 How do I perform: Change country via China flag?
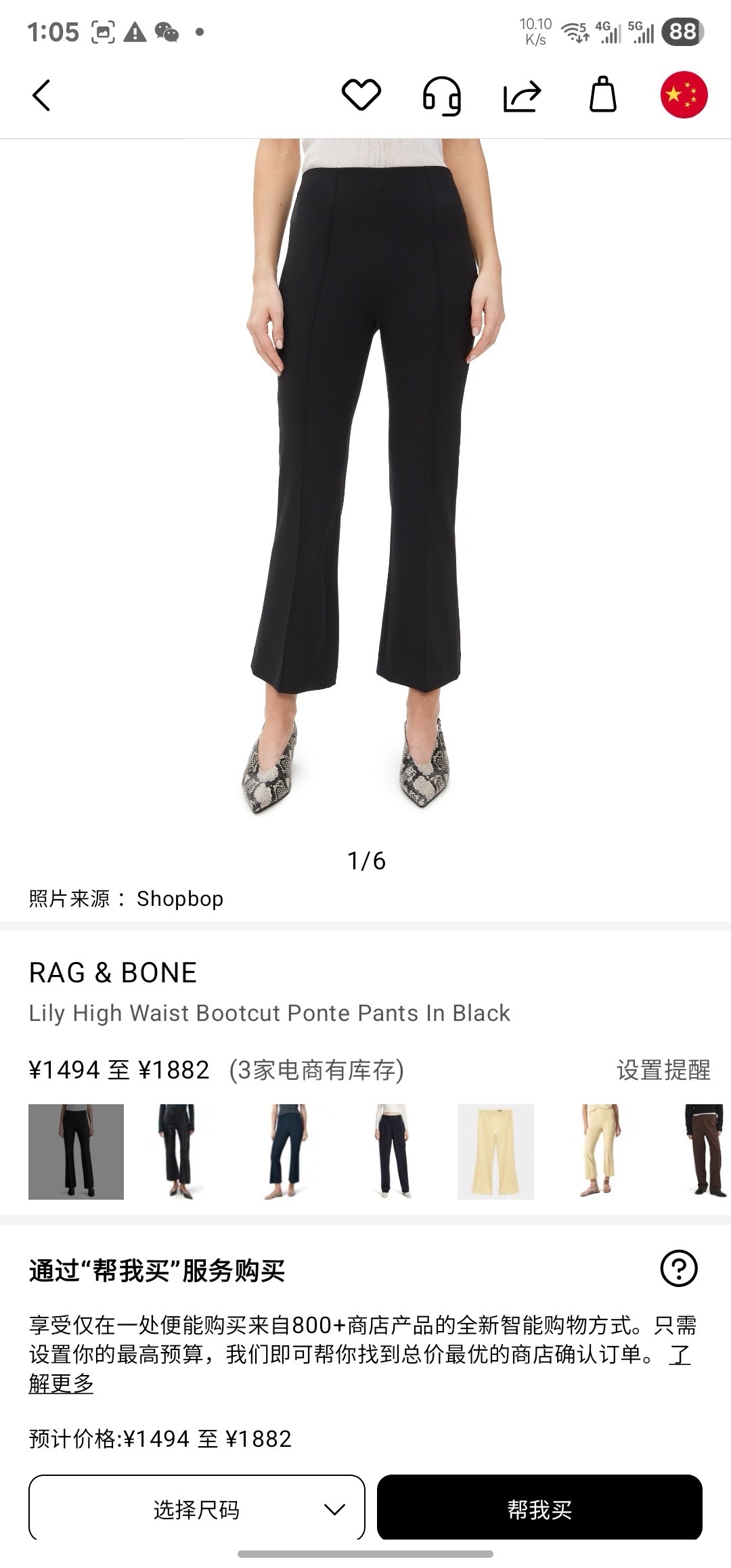(x=684, y=95)
